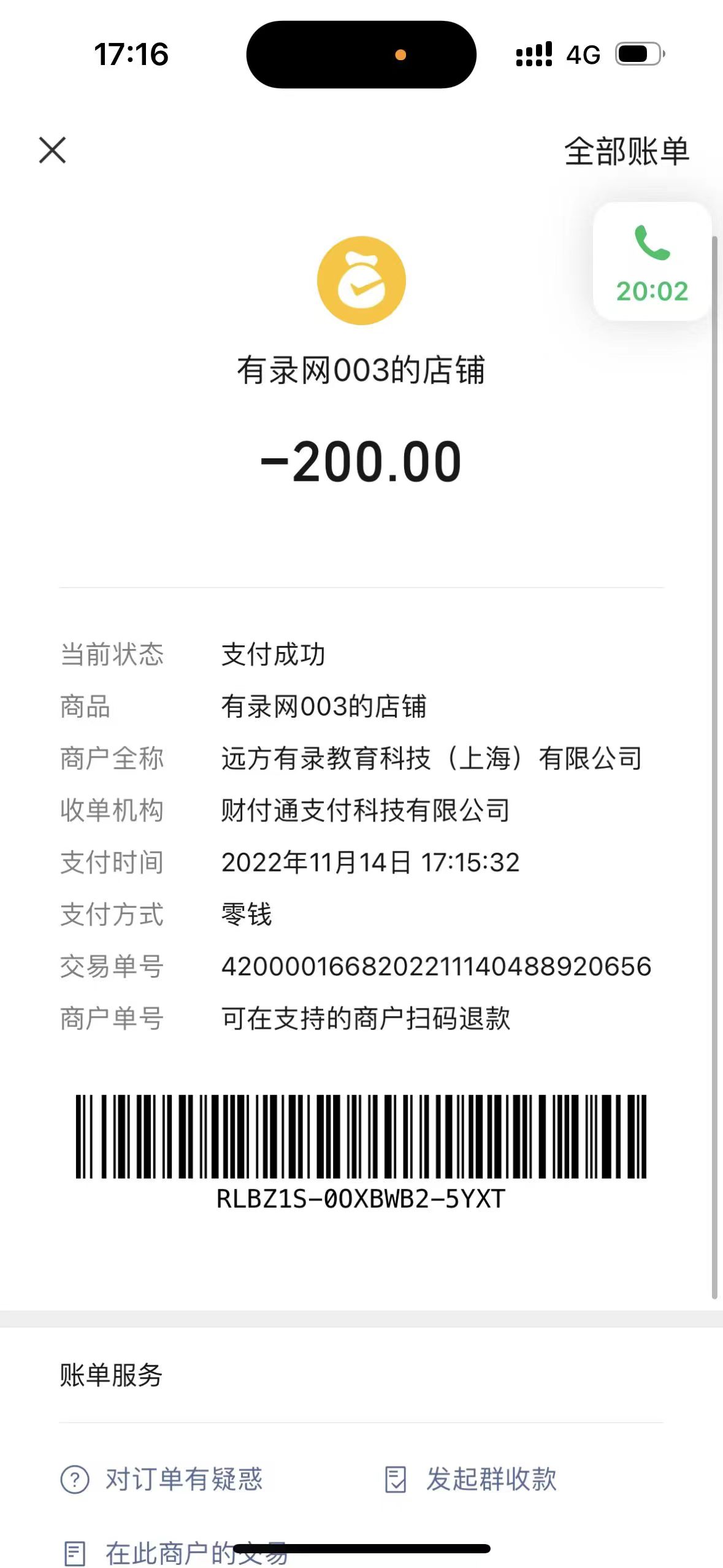The width and height of the screenshot is (723, 1568).
Task: Start 发起群收款 group collection
Action: click(470, 1479)
